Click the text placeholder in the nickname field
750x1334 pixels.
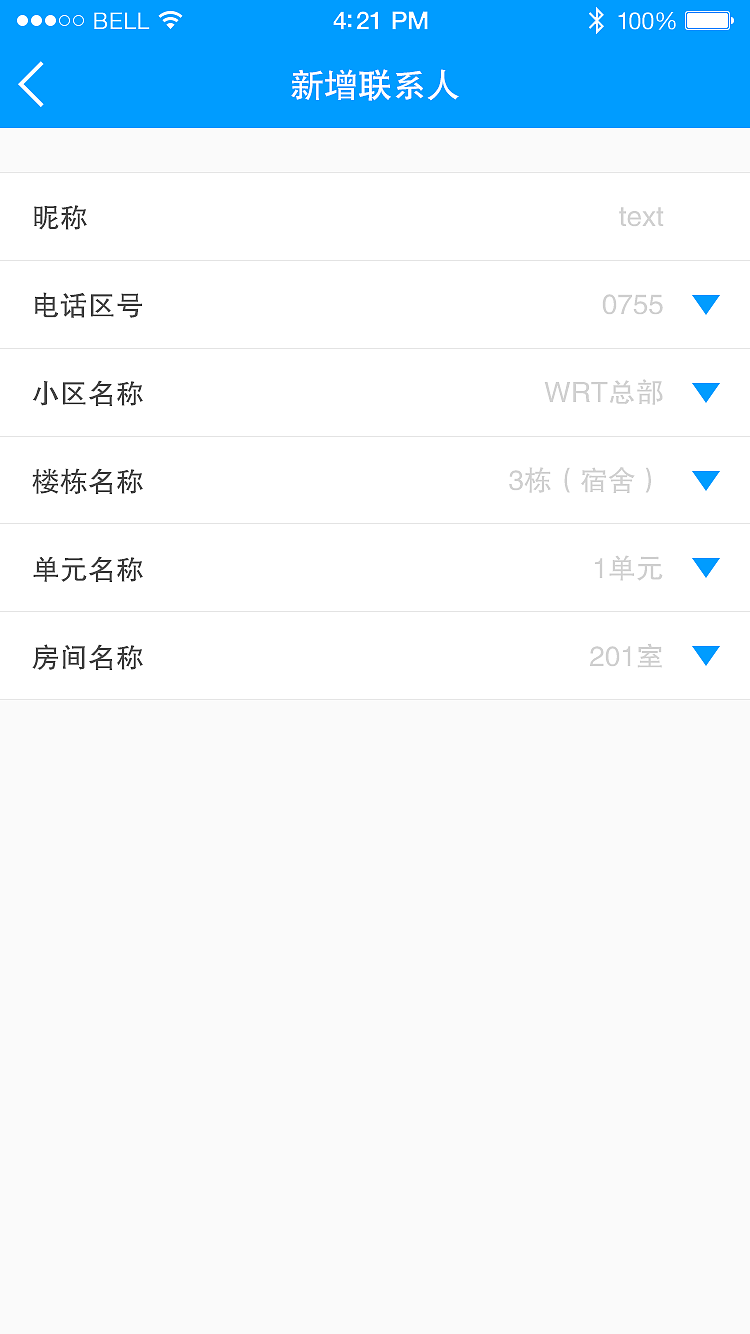click(641, 217)
